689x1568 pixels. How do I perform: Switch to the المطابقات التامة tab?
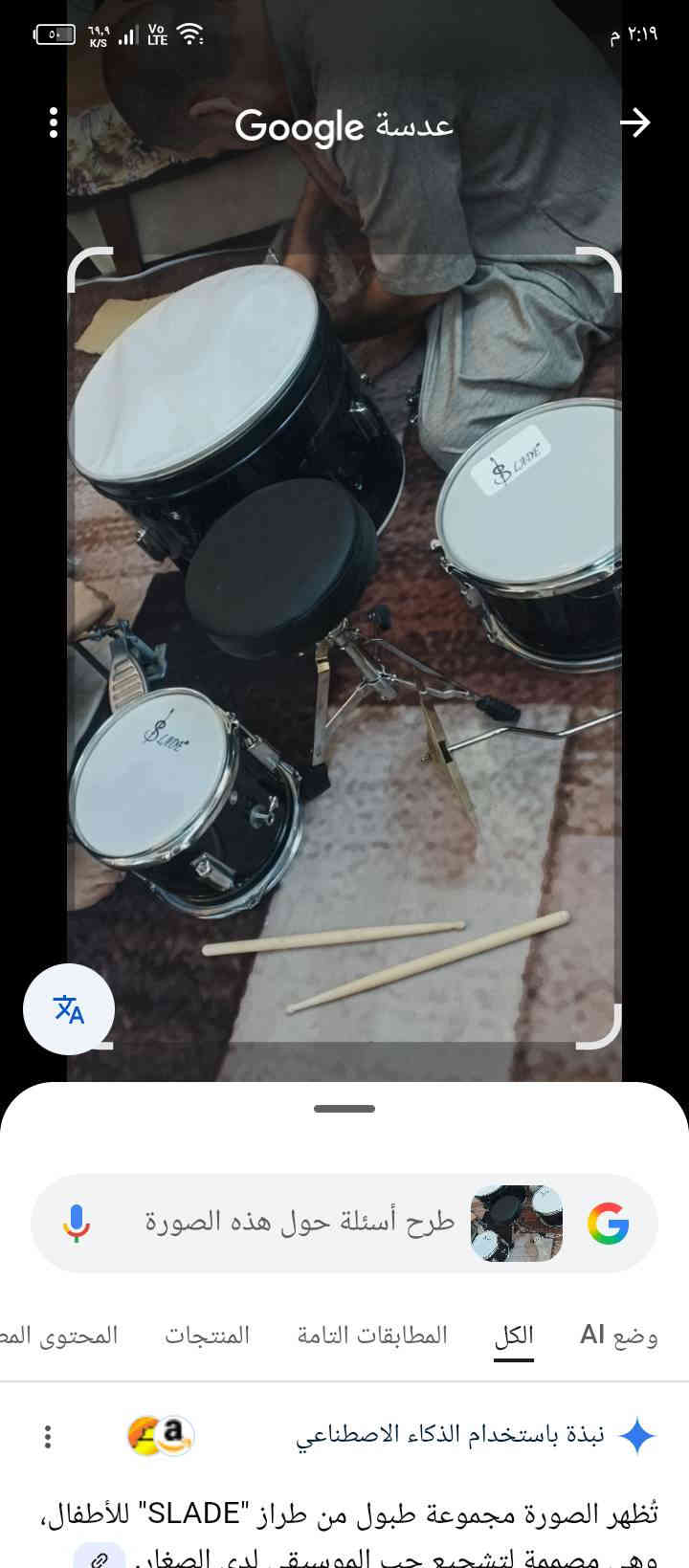click(x=372, y=1335)
